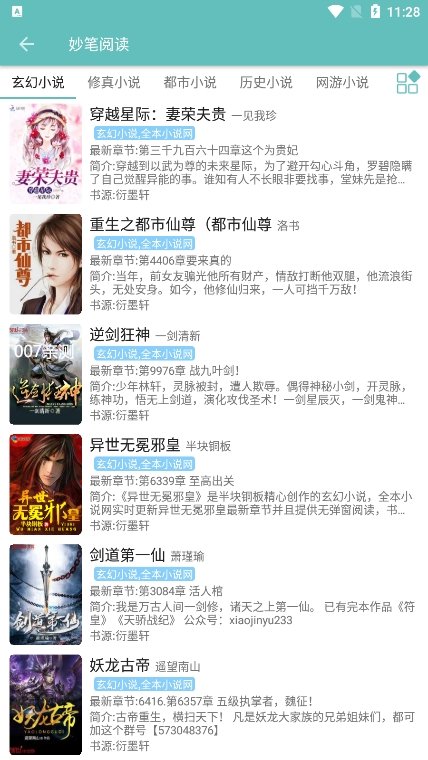The width and height of the screenshot is (428, 760).
Task: Open the category grid icon beside the tabs
Action: point(407,82)
